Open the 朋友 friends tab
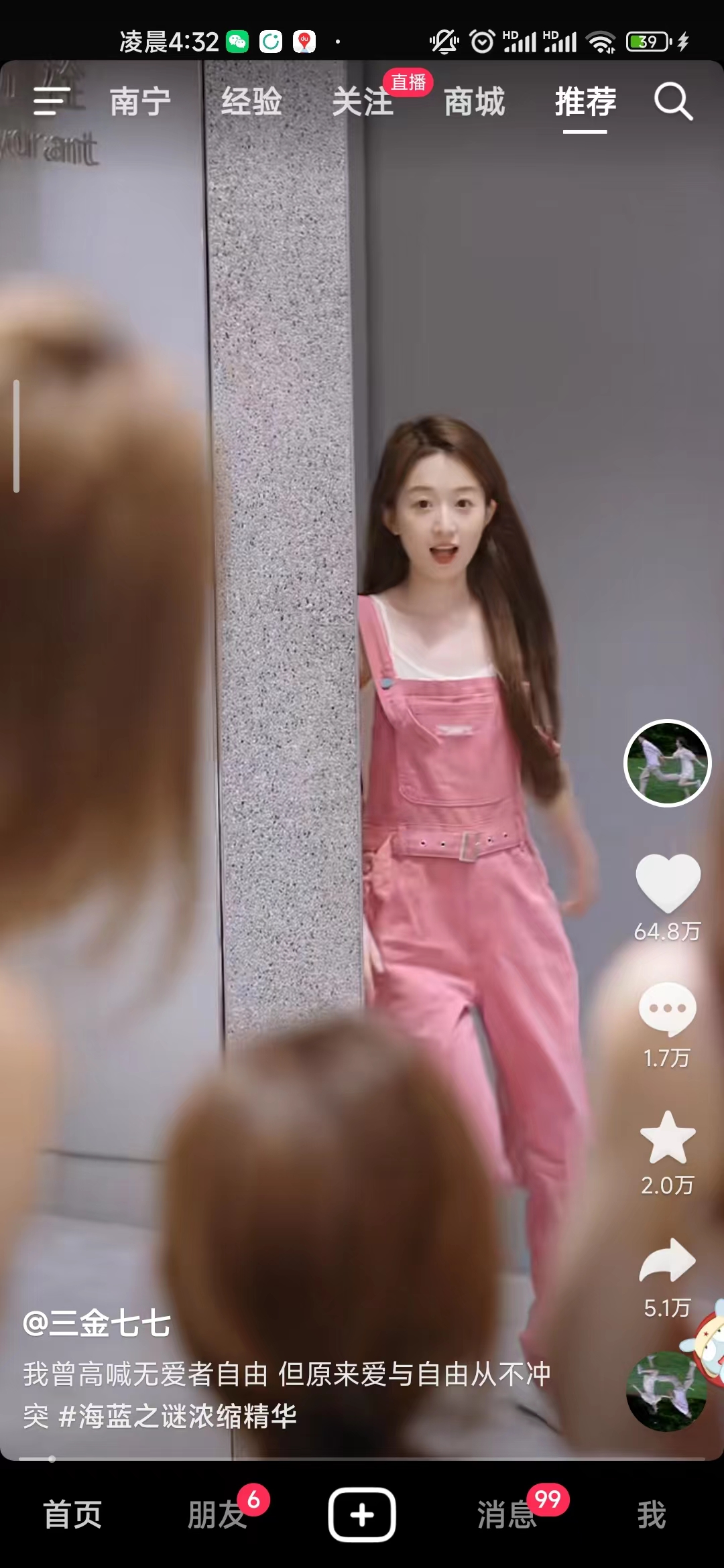This screenshot has height=1568, width=724. point(217,1514)
